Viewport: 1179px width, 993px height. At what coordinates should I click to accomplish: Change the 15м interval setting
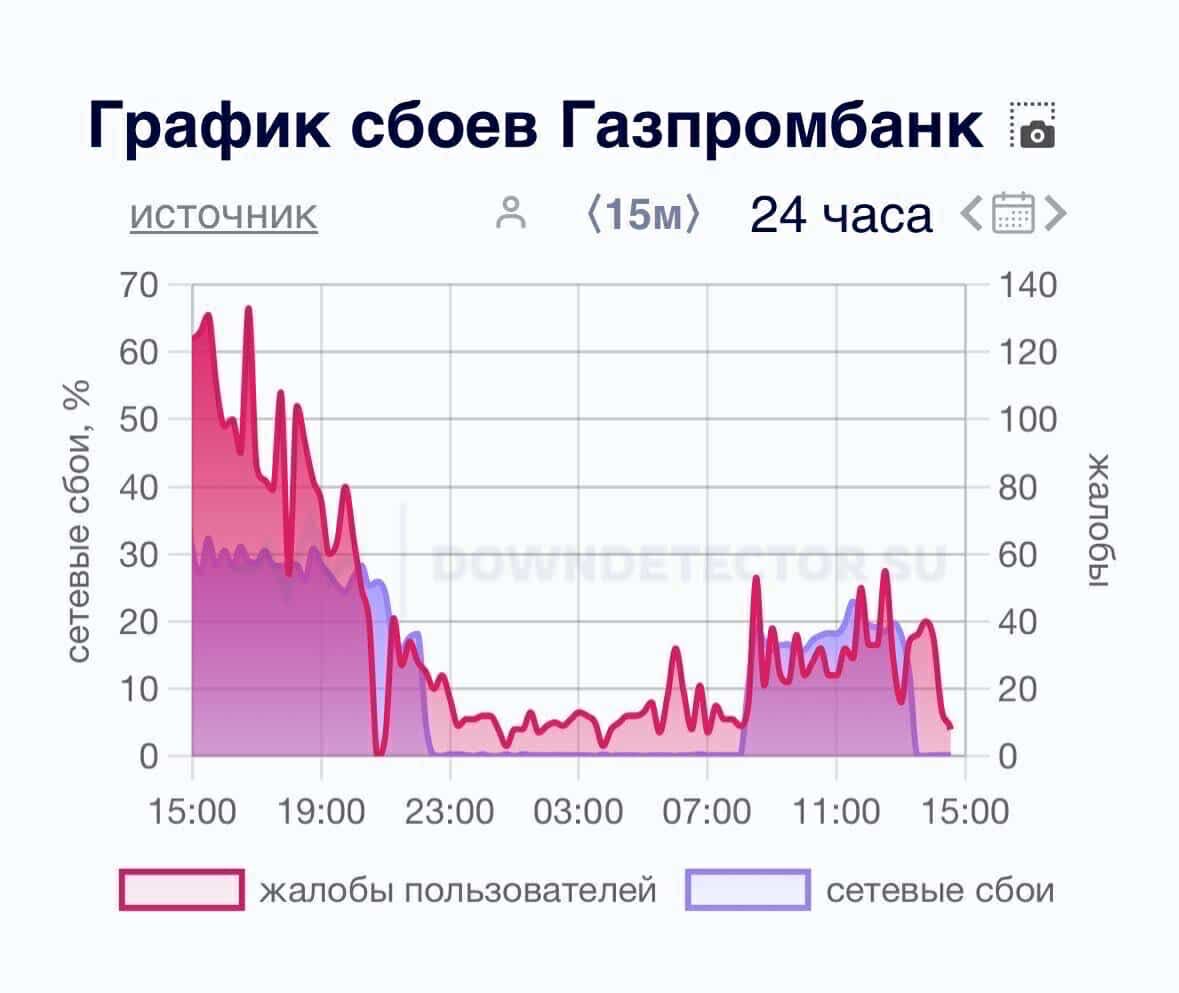pyautogui.click(x=640, y=214)
